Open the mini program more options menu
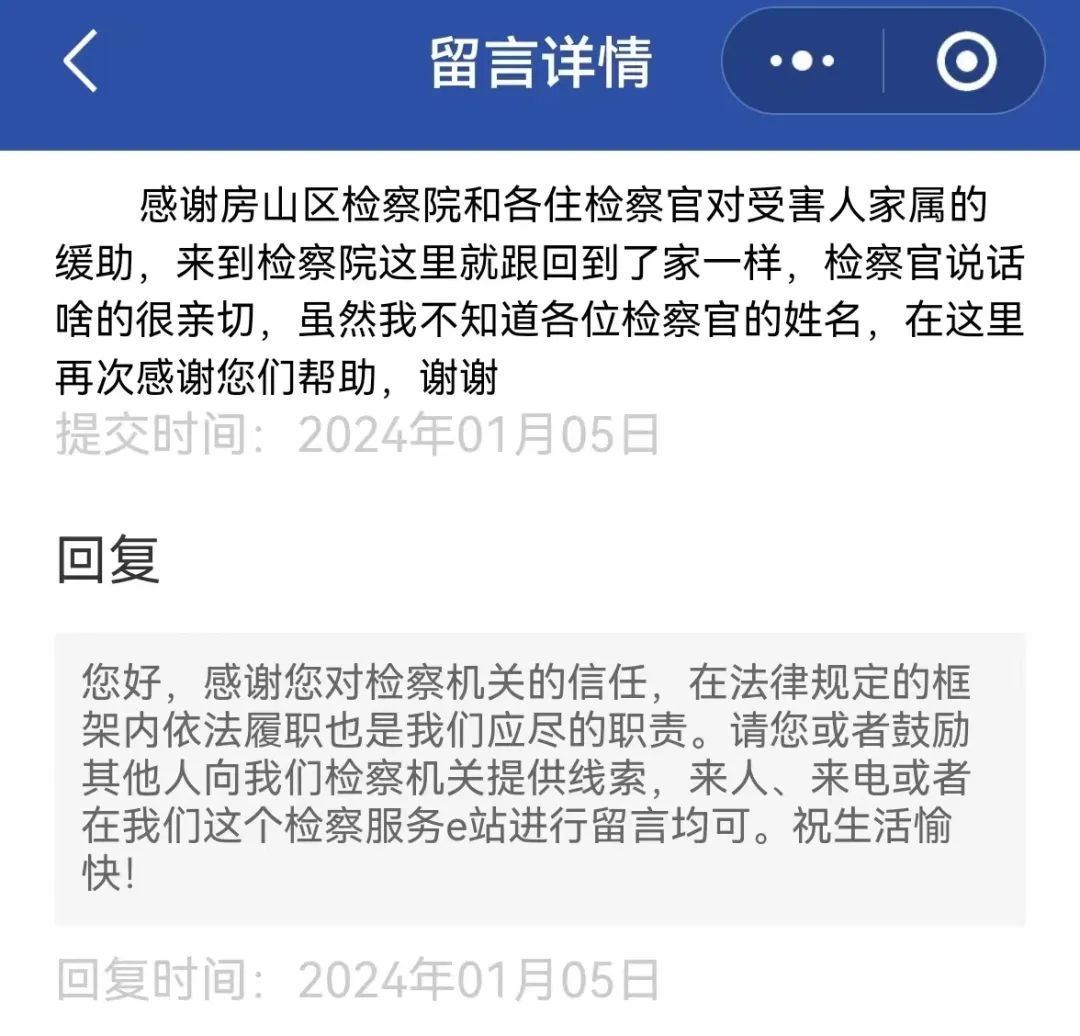The height and width of the screenshot is (1036, 1080). point(803,62)
